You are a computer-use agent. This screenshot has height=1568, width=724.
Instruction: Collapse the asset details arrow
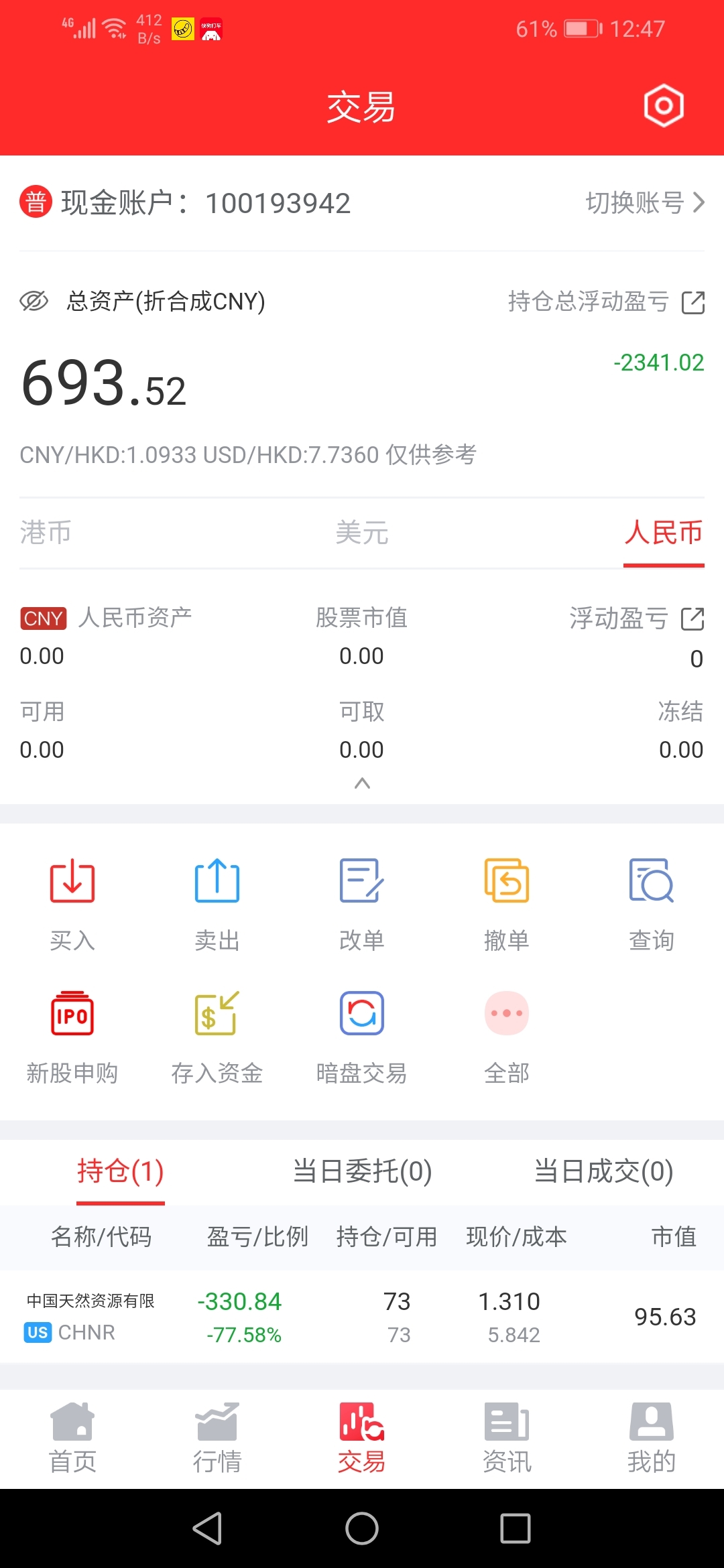362,783
